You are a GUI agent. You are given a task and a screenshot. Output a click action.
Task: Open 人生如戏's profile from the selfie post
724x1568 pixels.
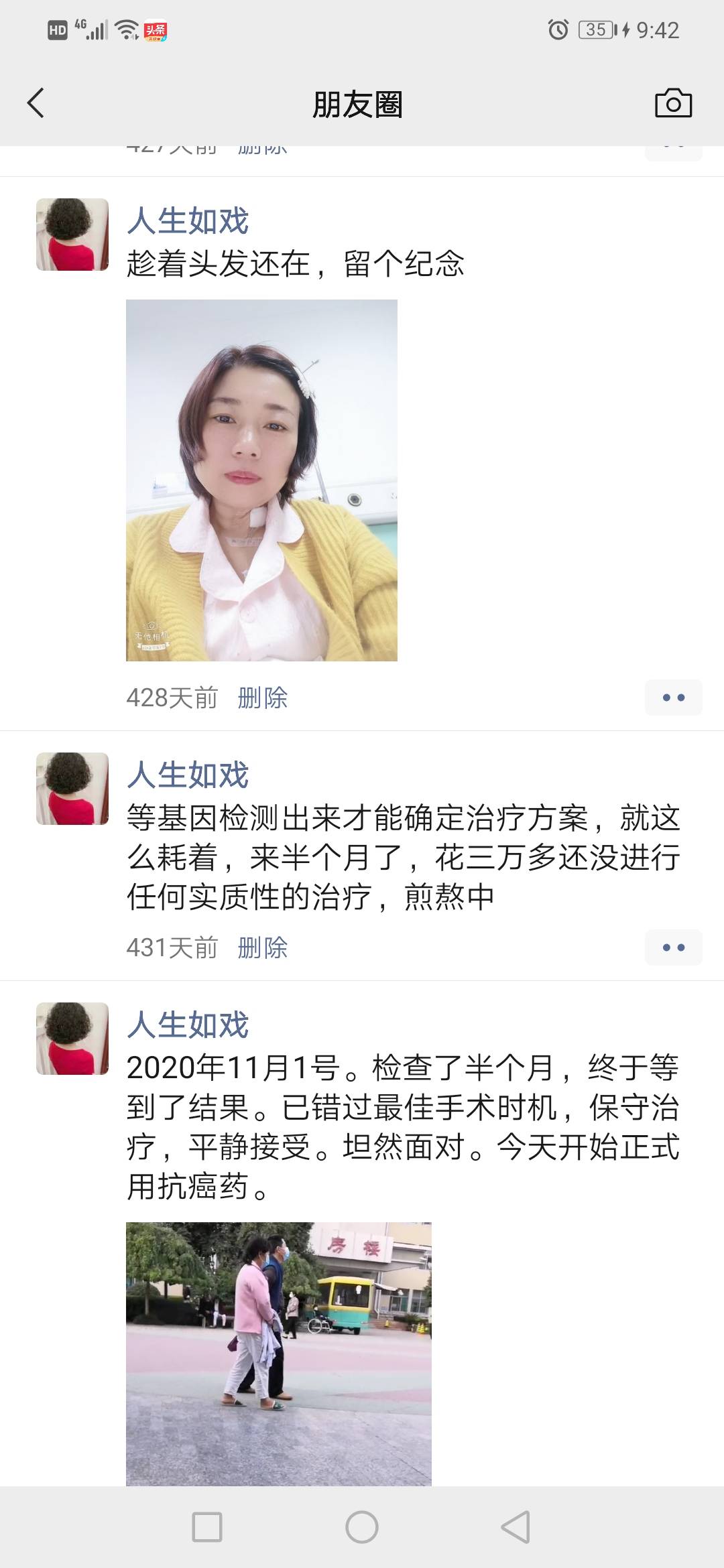click(x=190, y=220)
